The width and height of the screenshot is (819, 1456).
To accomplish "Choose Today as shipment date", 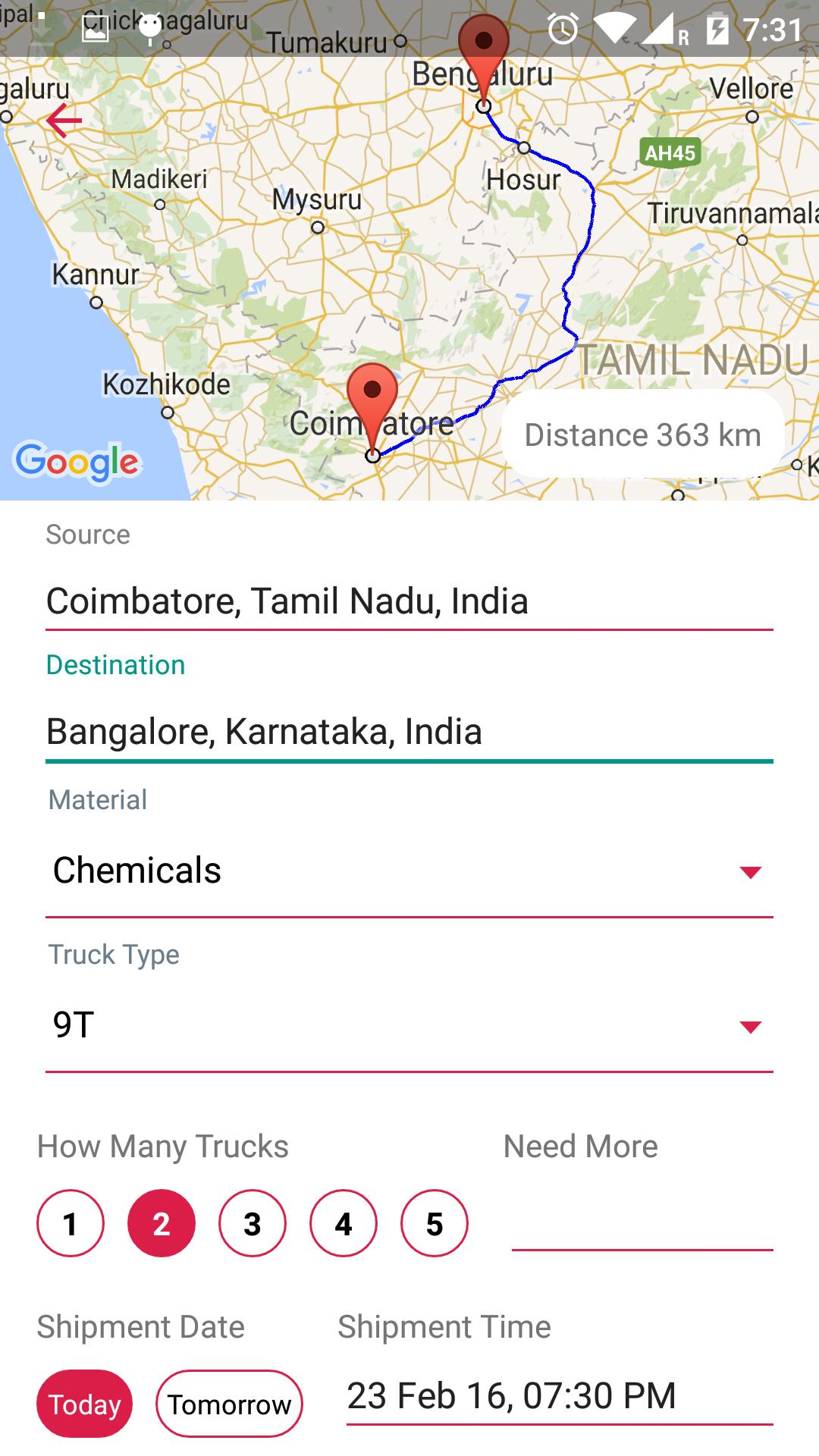I will click(84, 1404).
